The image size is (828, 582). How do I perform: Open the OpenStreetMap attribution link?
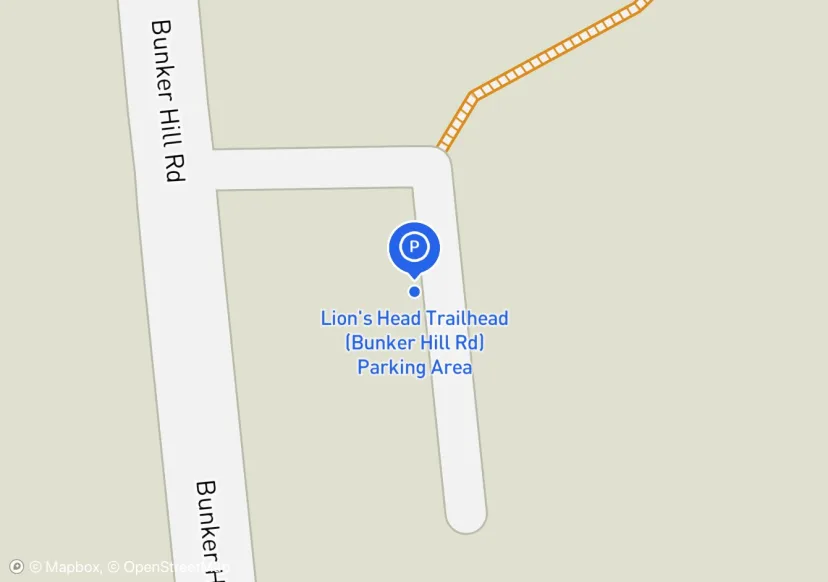click(168, 567)
